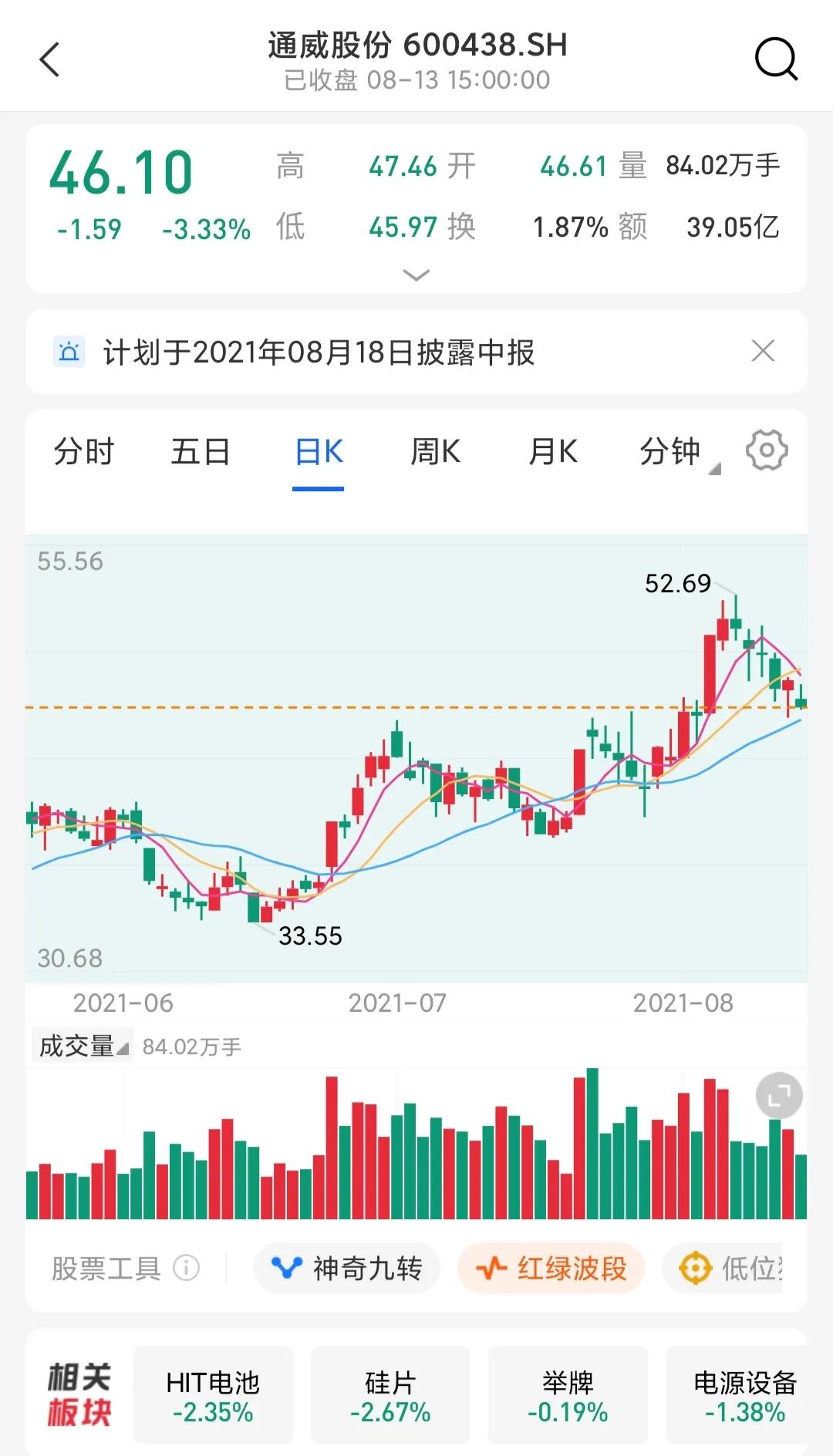Select the 月K monthly chart
Screen dimensions: 833x1456
(x=552, y=452)
